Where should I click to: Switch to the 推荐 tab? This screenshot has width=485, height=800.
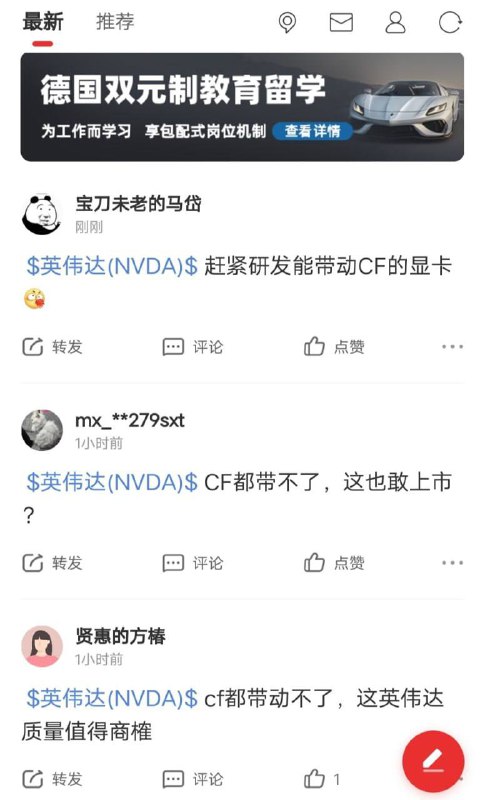click(115, 22)
